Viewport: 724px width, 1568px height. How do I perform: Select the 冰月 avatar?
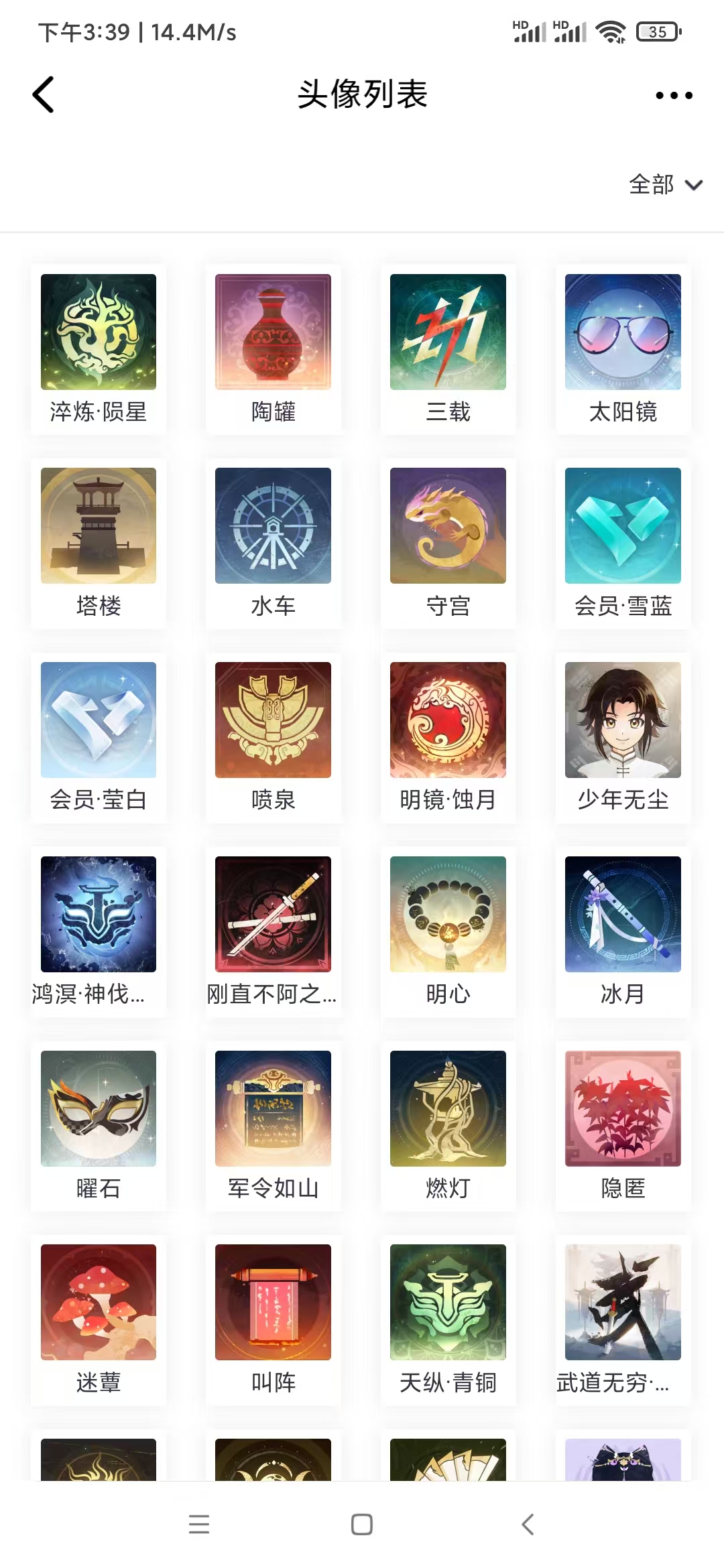[623, 915]
